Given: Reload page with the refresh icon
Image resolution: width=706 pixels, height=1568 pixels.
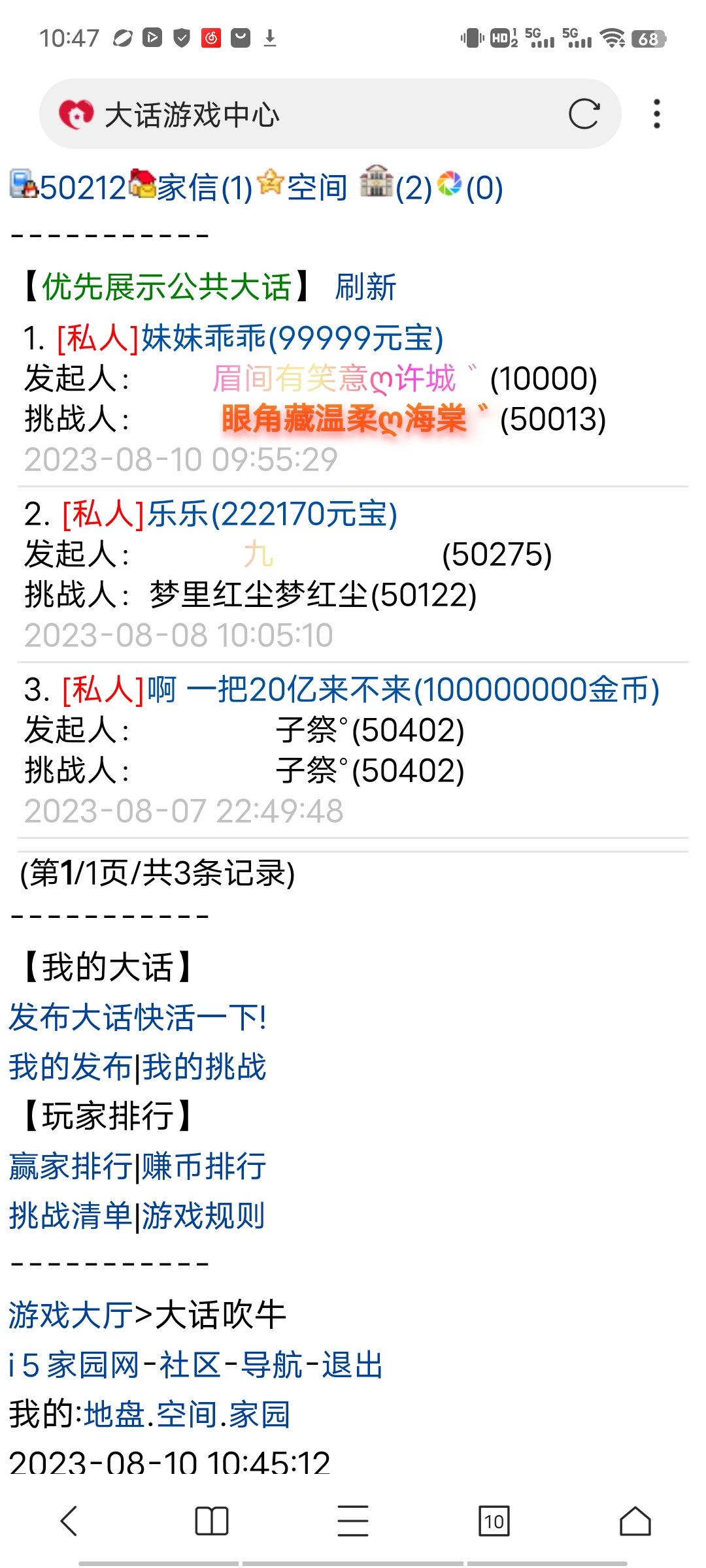Looking at the screenshot, I should click(x=585, y=114).
